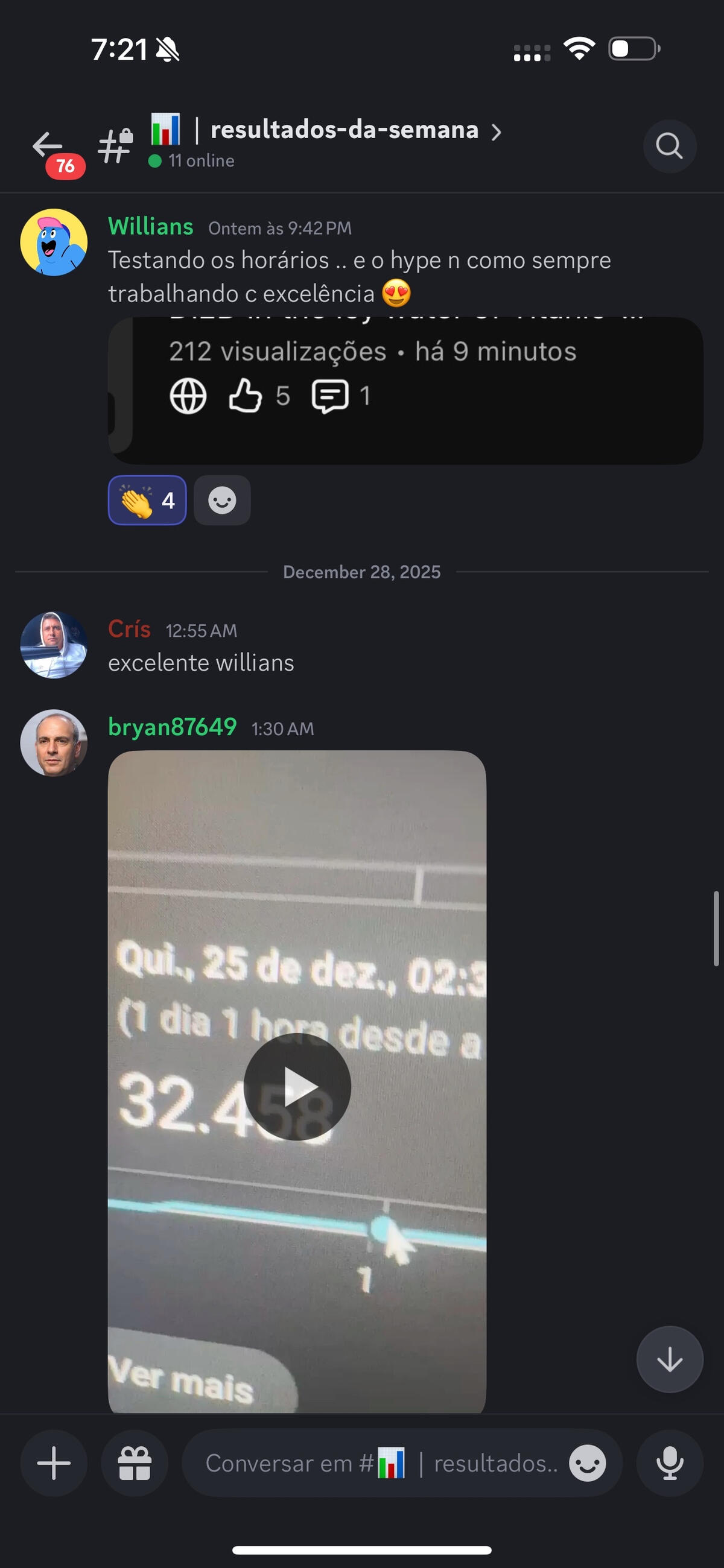Focus the message input field
The width and height of the screenshot is (724, 1568).
point(378,1463)
